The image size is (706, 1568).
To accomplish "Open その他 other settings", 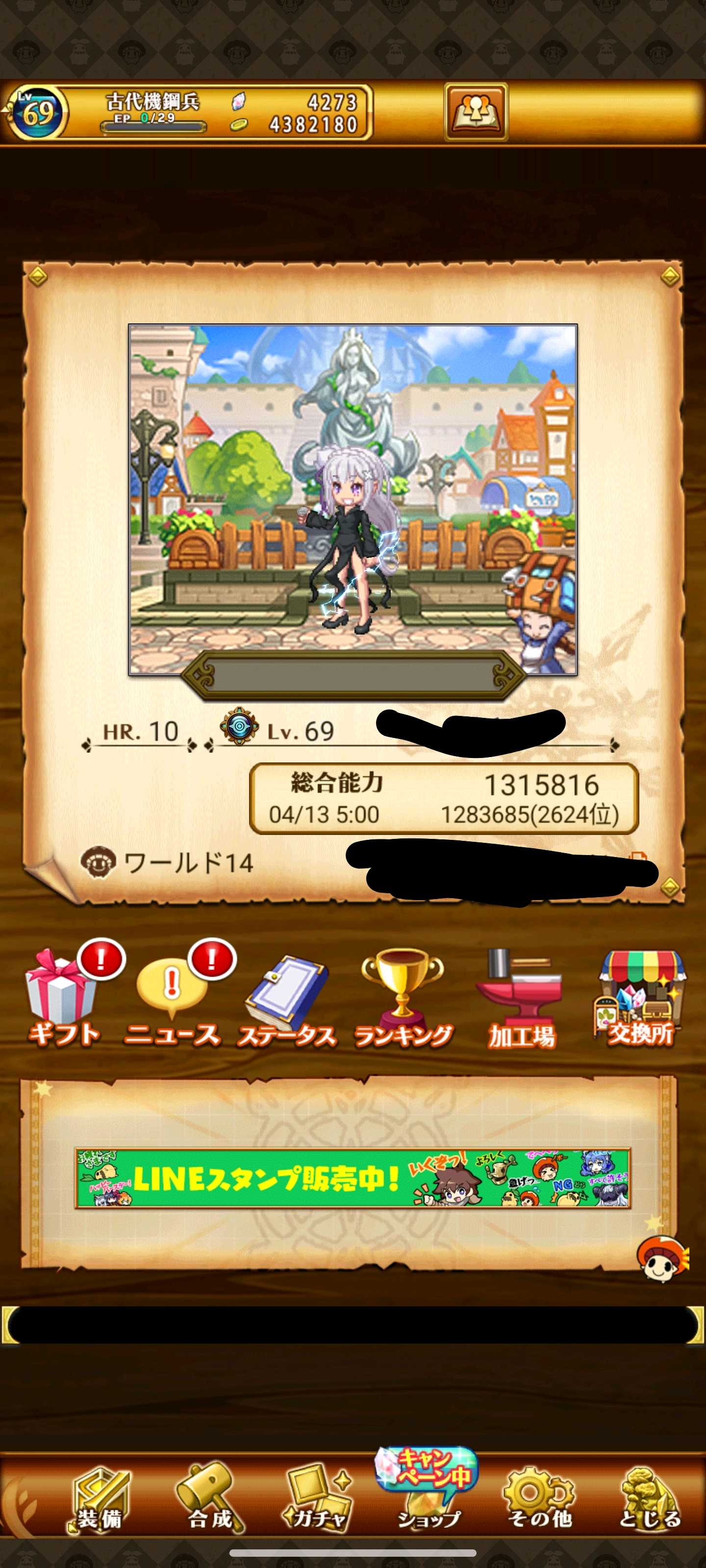I will tap(539, 1498).
